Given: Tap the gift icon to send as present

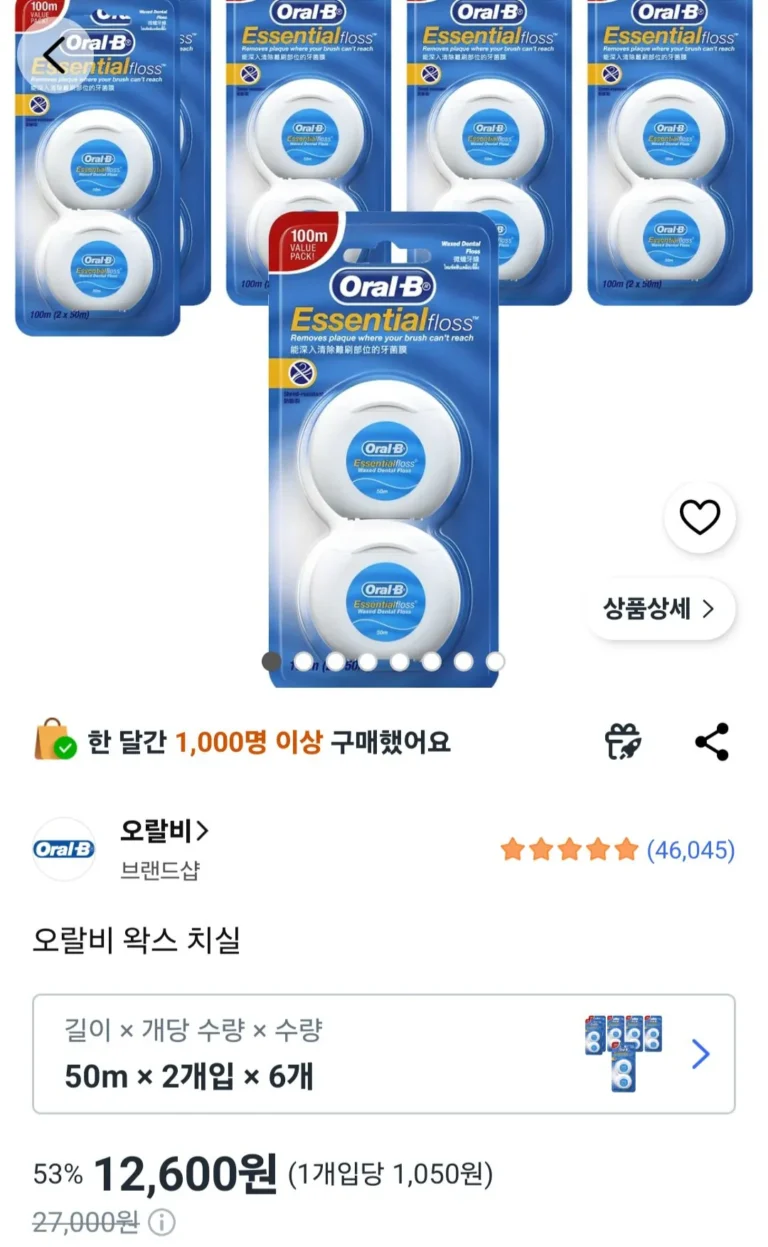Looking at the screenshot, I should pyautogui.click(x=623, y=742).
